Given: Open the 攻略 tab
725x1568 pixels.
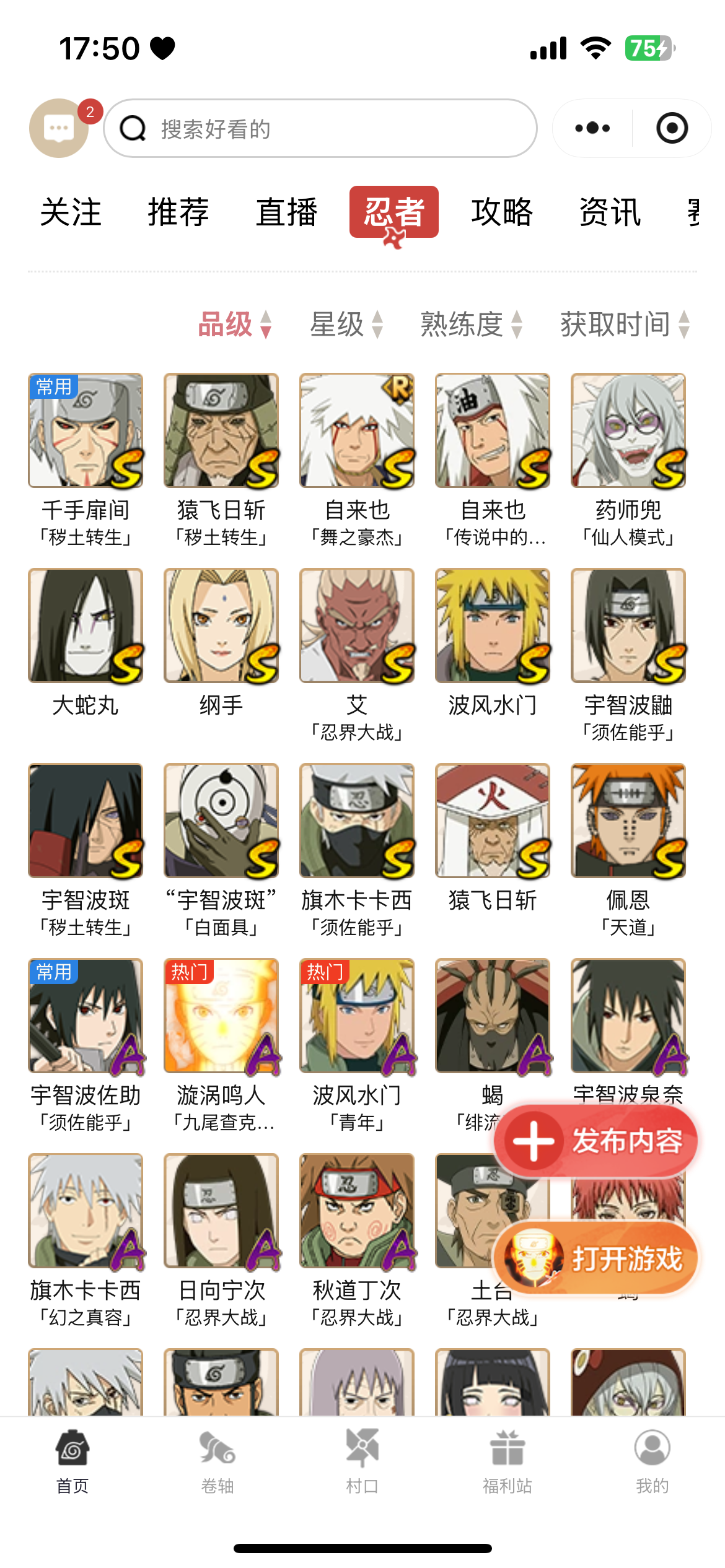Looking at the screenshot, I should tap(502, 212).
